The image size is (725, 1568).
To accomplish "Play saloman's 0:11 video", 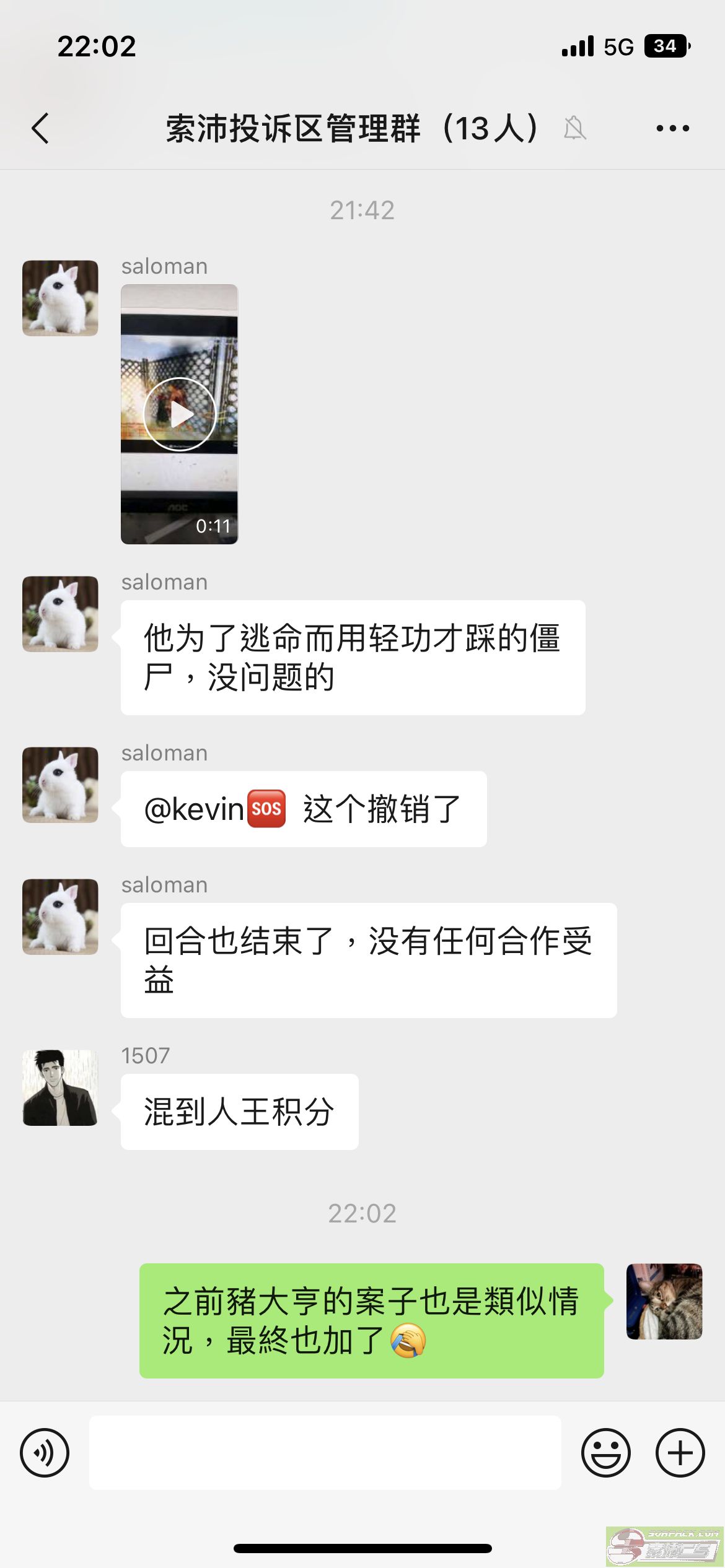I will 179,414.
